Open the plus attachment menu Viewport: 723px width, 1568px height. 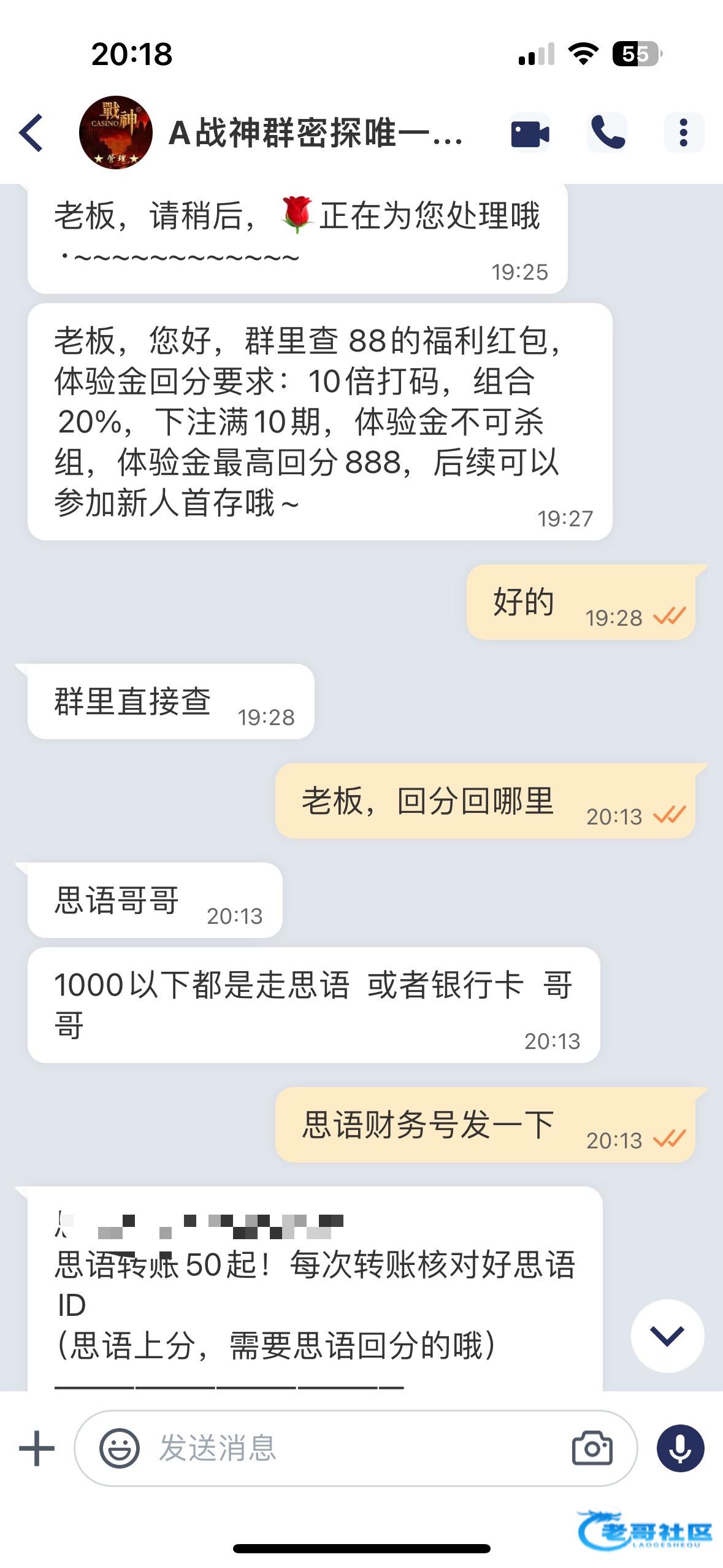37,1448
